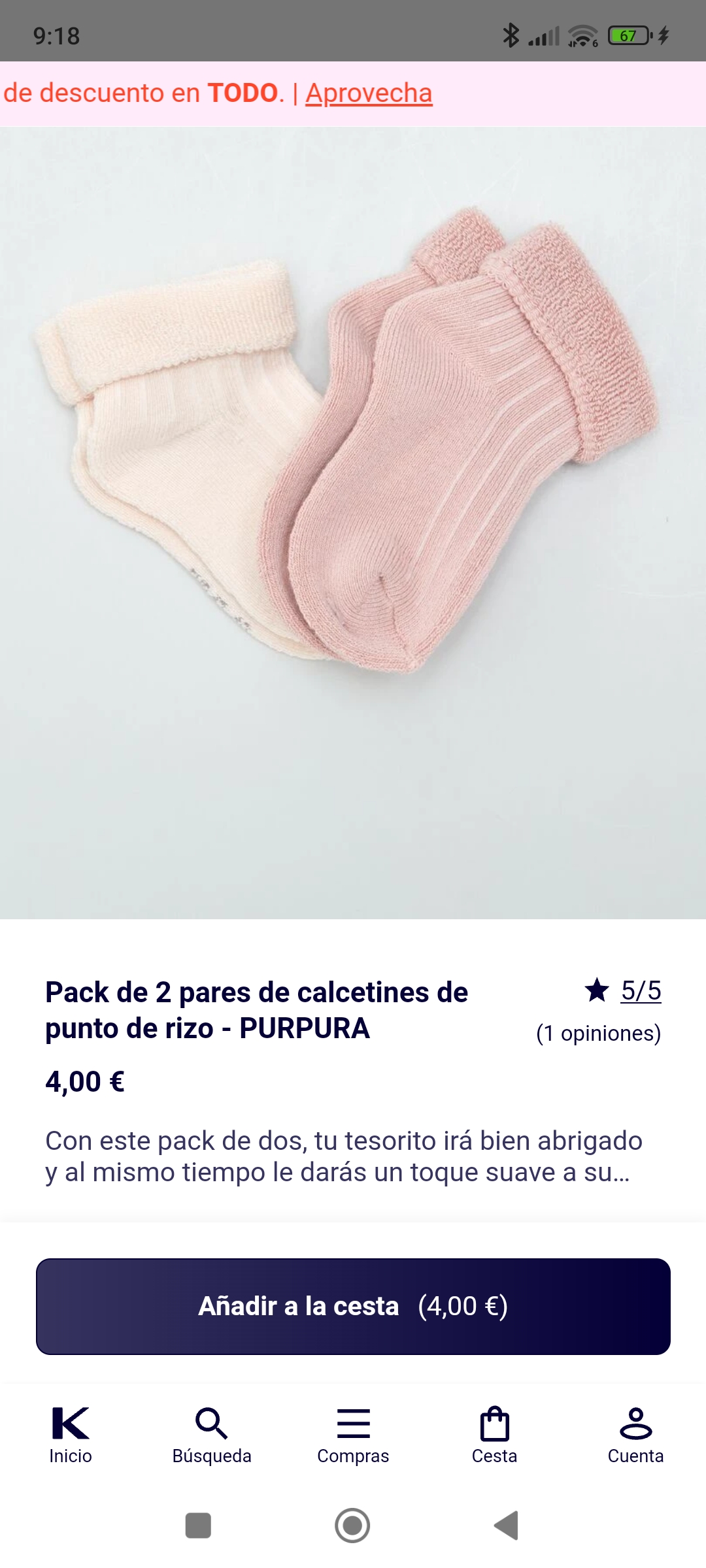Tap the Aprovecha discount link
Viewport: 706px width, 1568px height.
coord(369,93)
